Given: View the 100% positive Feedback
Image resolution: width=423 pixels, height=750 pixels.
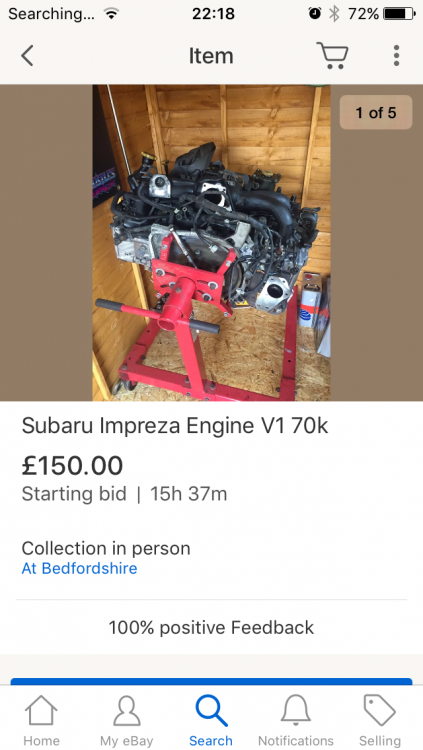Looking at the screenshot, I should tap(211, 627).
